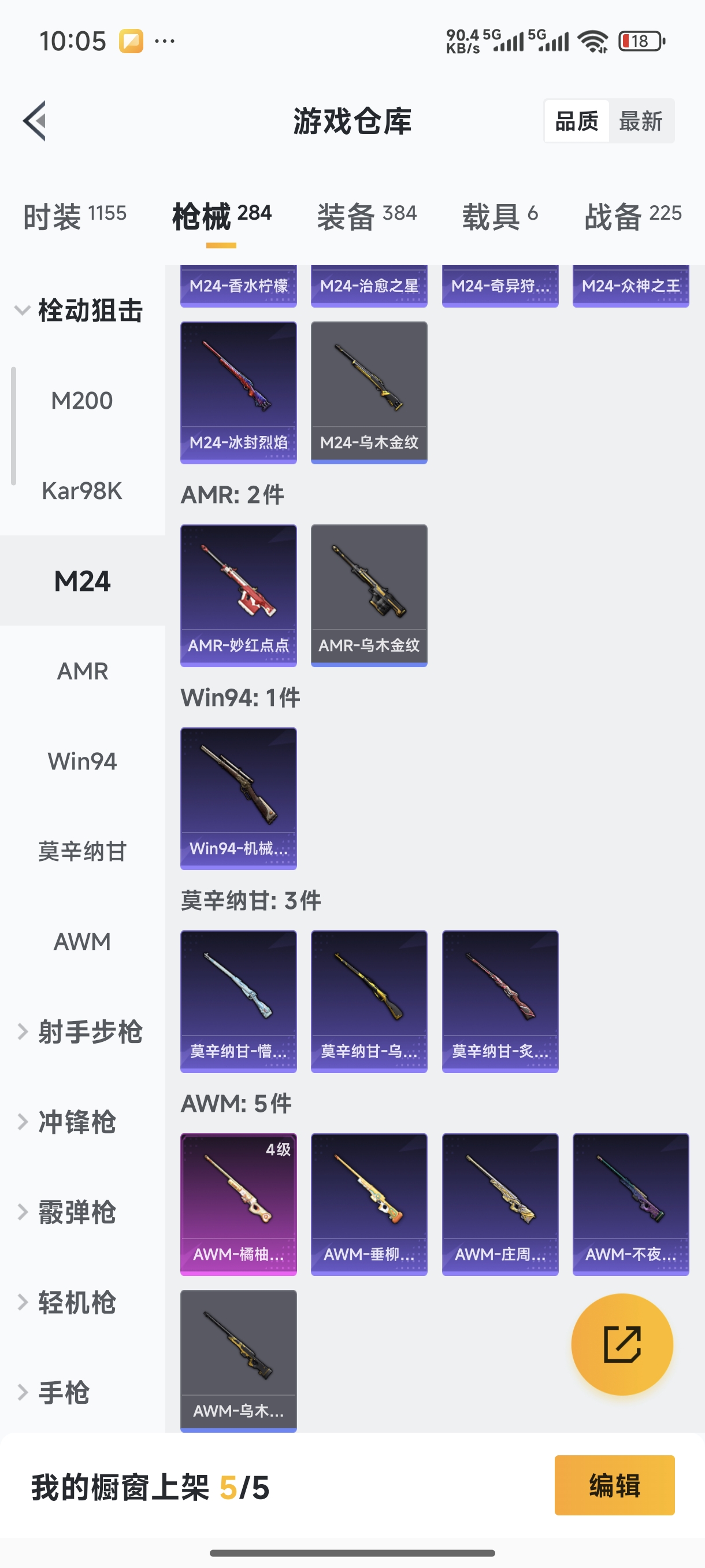Viewport: 705px width, 1568px height.
Task: Open the M24-冰封烈焰 skin
Action: click(x=239, y=392)
